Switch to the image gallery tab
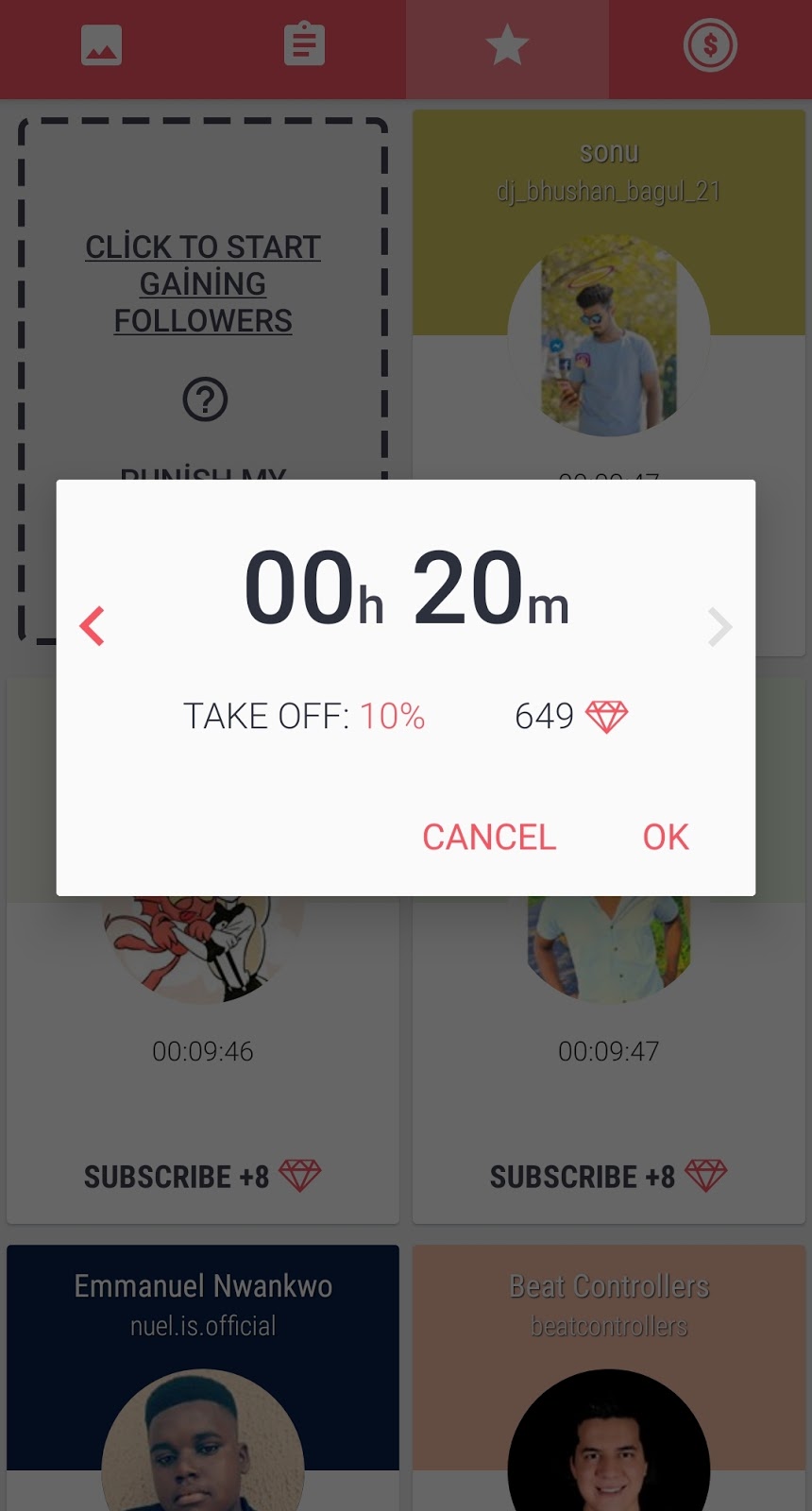 [101, 46]
